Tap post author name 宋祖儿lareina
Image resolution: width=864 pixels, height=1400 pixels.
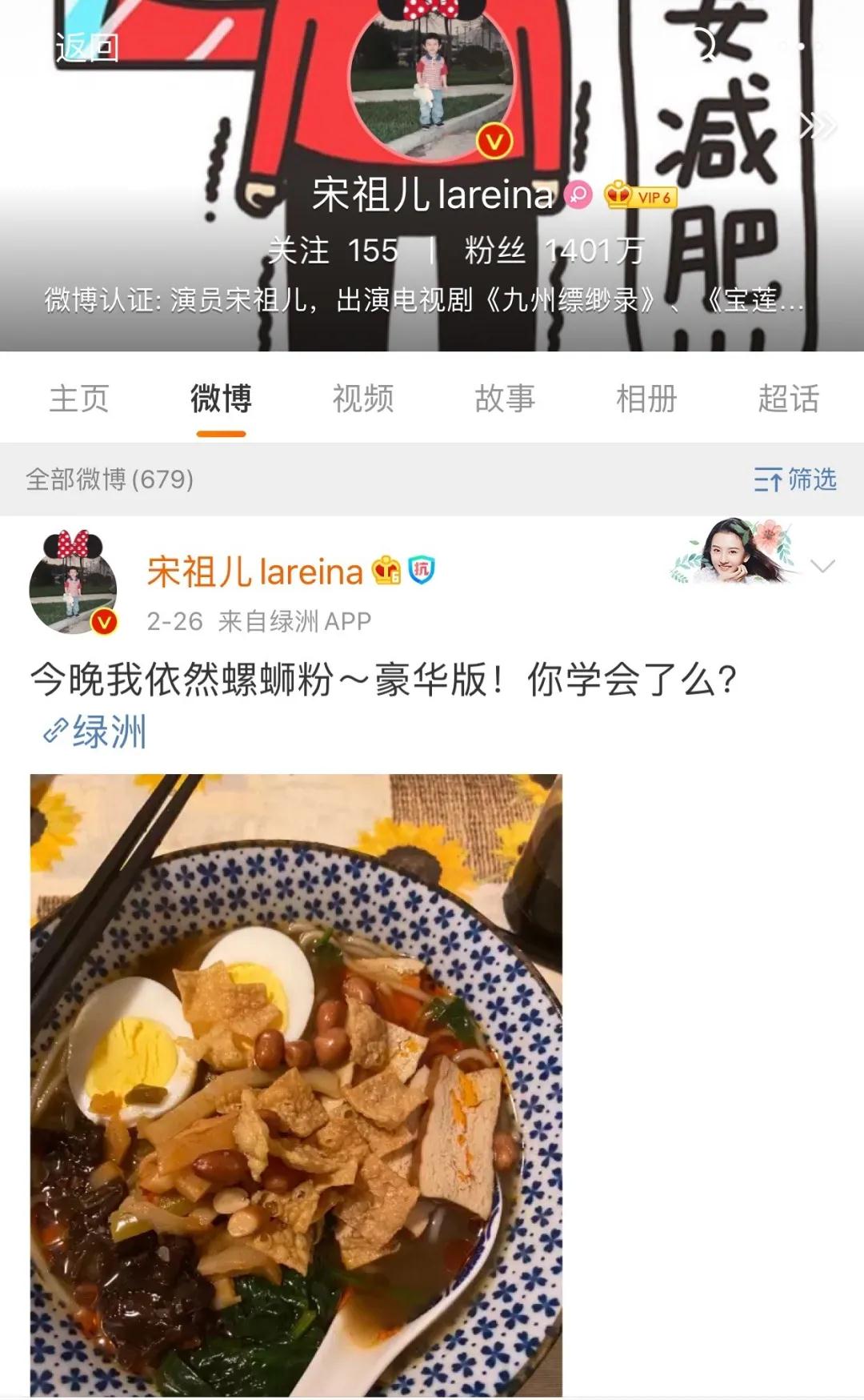point(254,572)
